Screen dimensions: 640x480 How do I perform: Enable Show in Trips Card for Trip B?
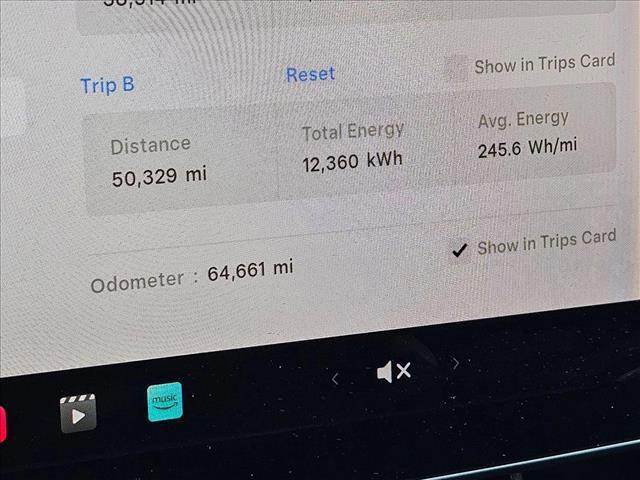(x=456, y=68)
